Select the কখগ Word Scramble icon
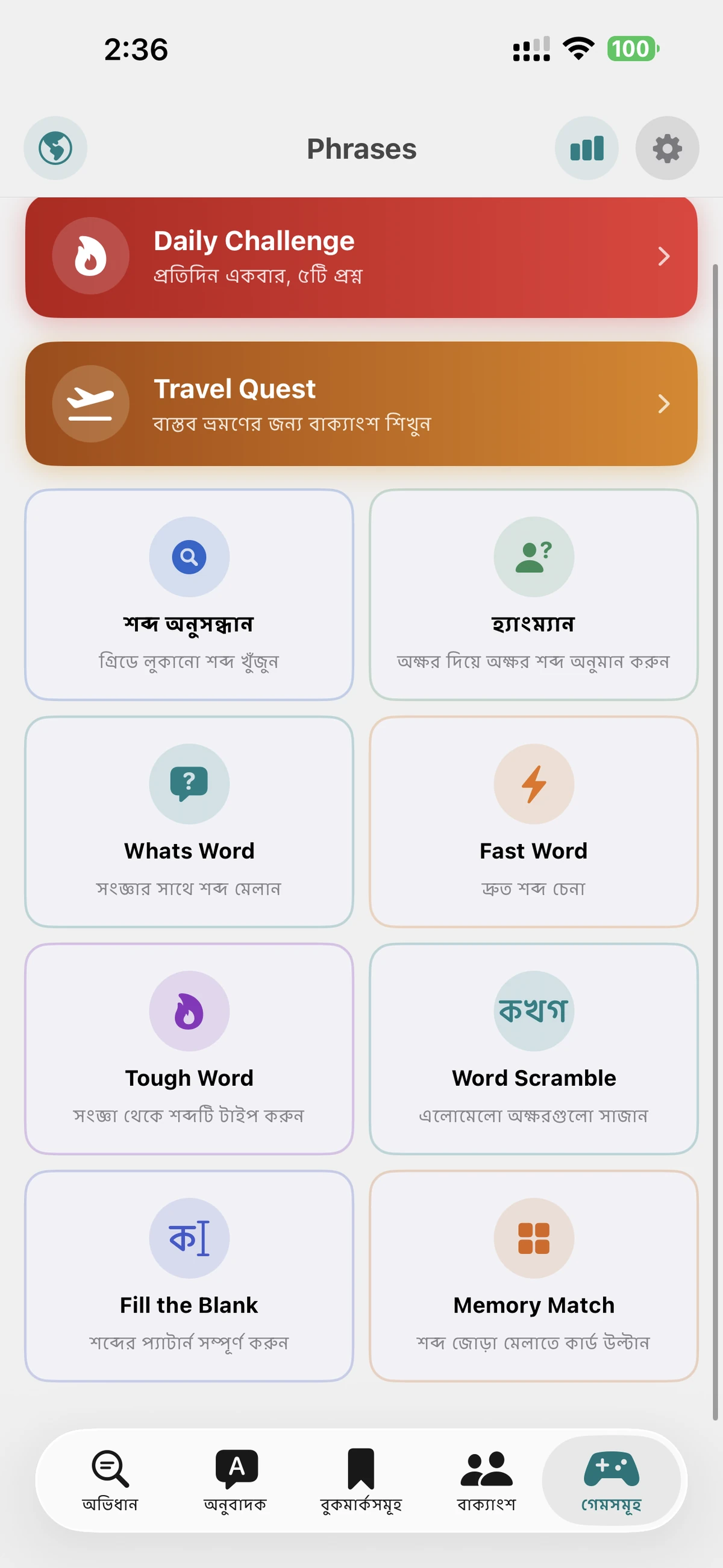Screen dimensions: 723x1568 click(534, 1010)
